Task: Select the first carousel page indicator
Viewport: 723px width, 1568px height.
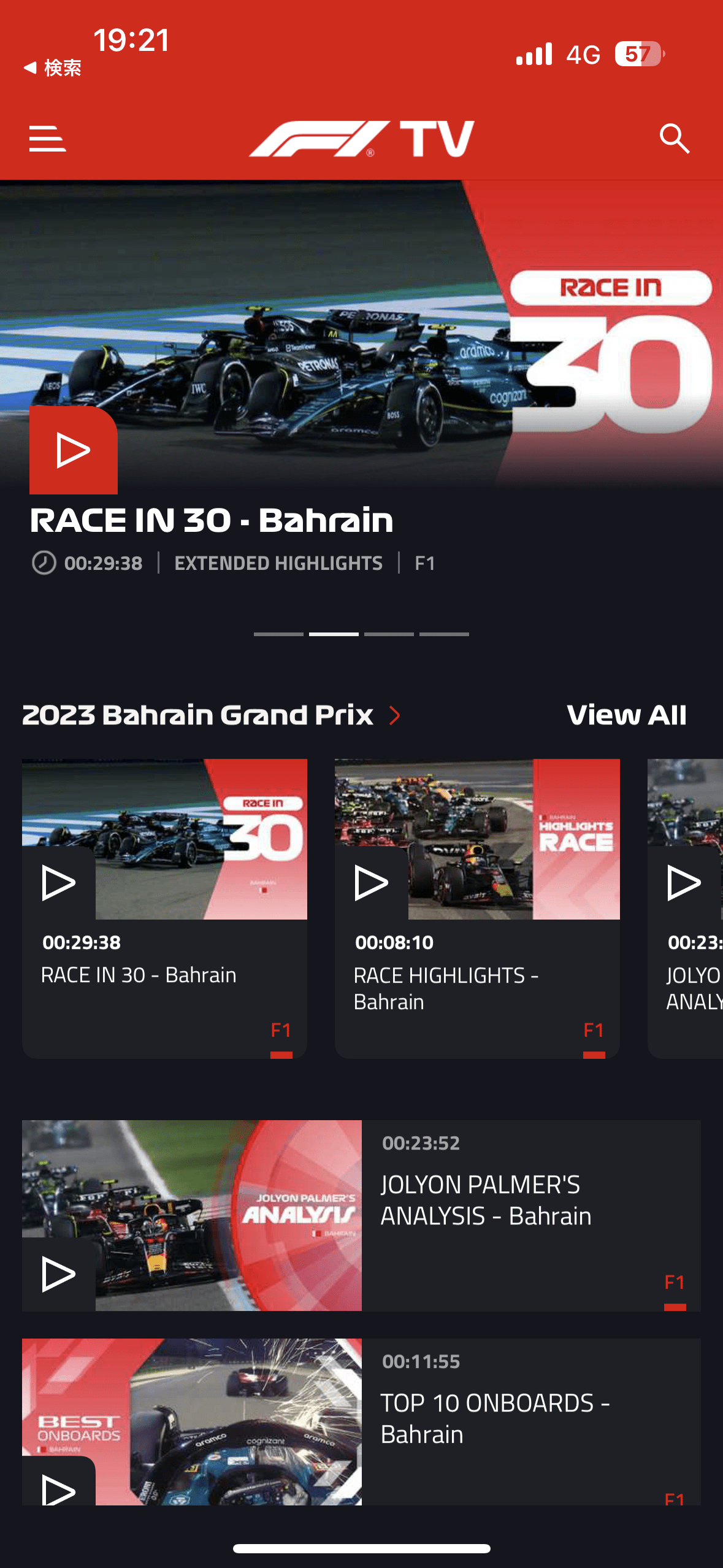Action: [278, 634]
